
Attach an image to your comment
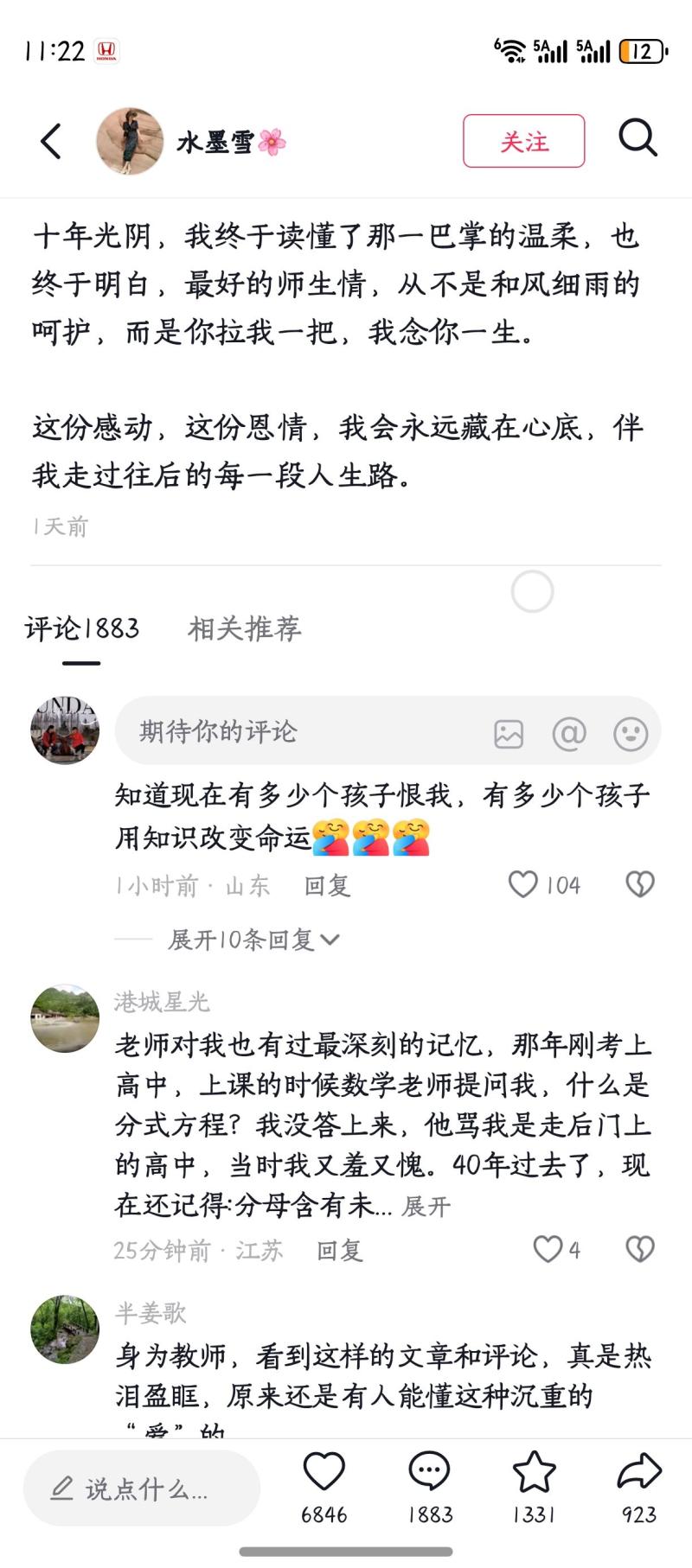click(509, 734)
